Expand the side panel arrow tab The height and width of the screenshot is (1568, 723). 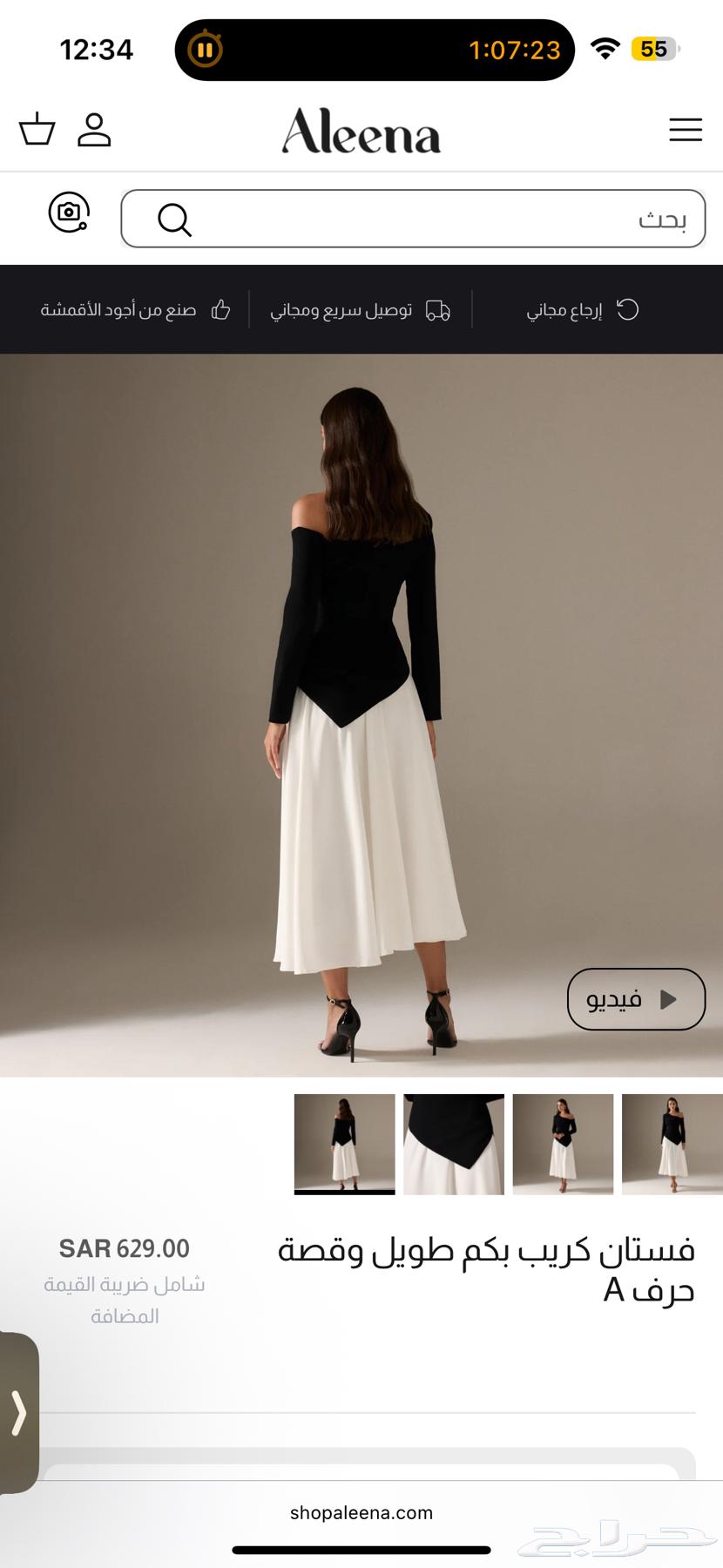pos(18,1412)
